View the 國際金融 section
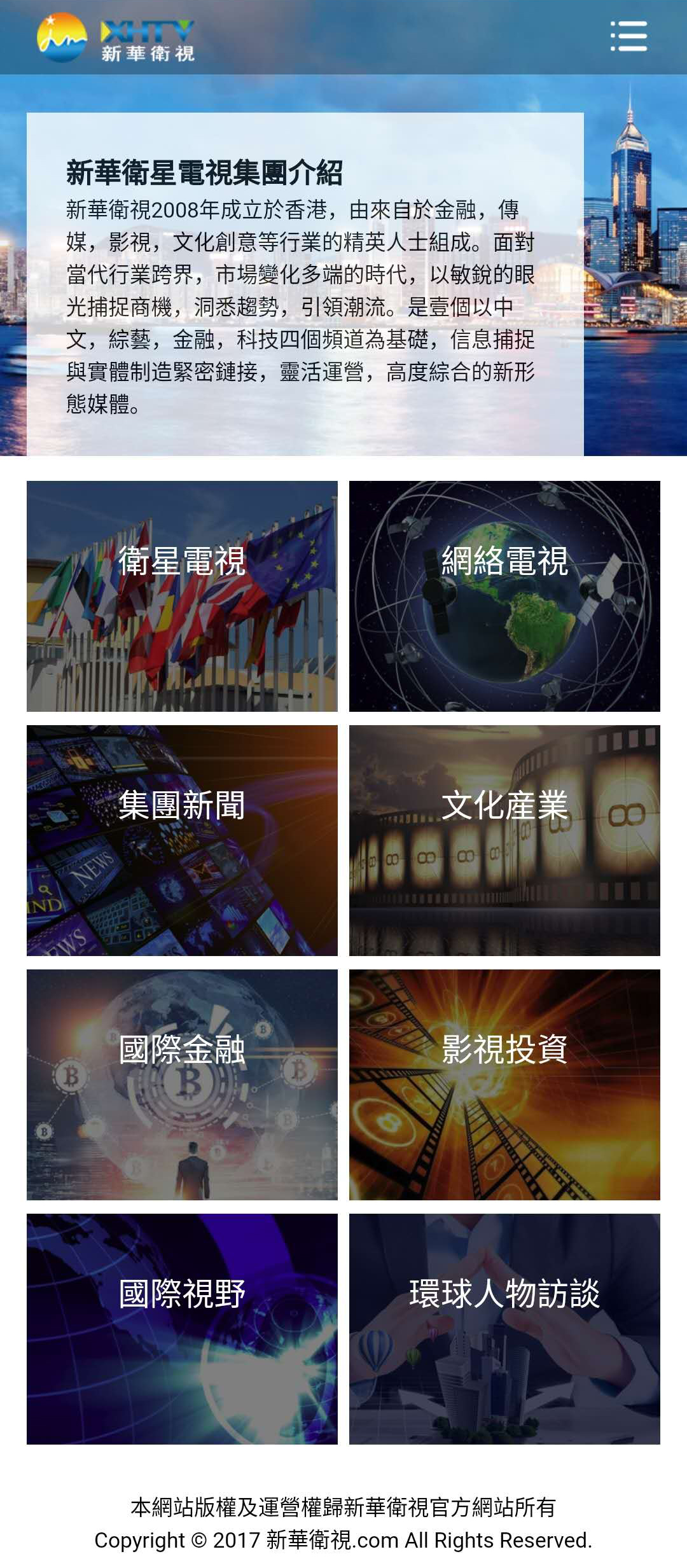This screenshot has height=1568, width=687. point(182,1085)
